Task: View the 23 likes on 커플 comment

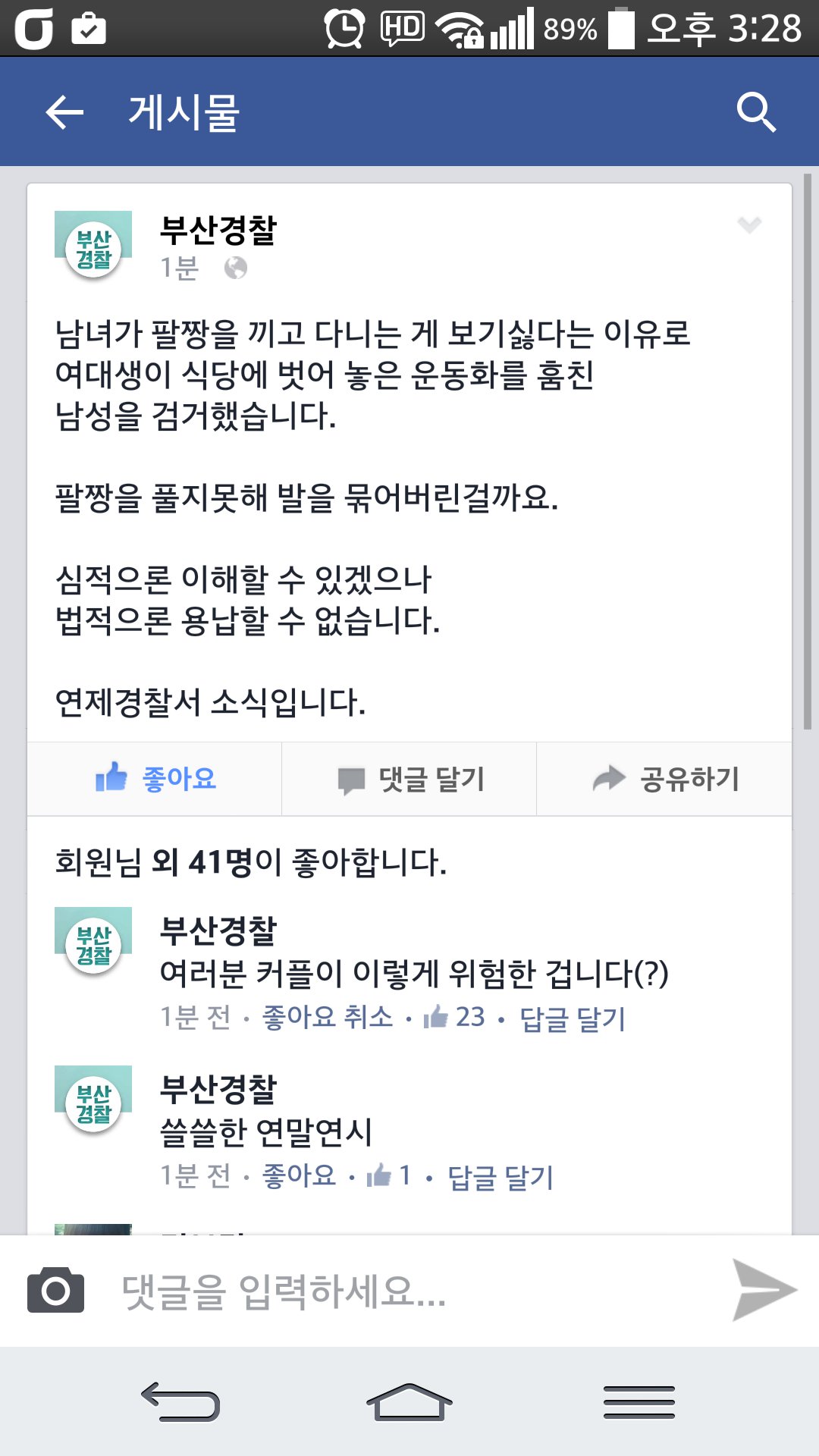Action: (x=455, y=1017)
